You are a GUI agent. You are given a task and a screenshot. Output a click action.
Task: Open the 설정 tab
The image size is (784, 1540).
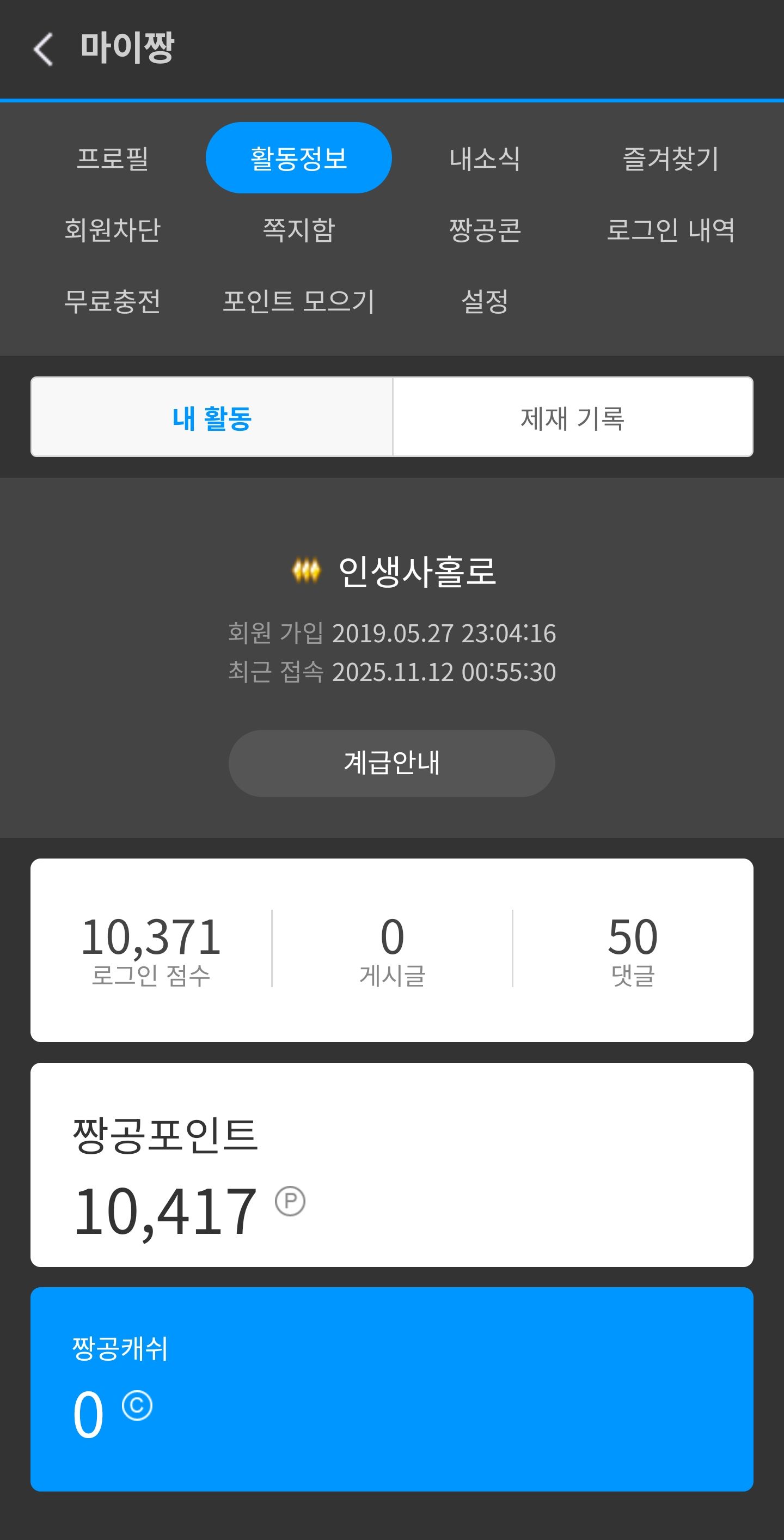tap(485, 301)
